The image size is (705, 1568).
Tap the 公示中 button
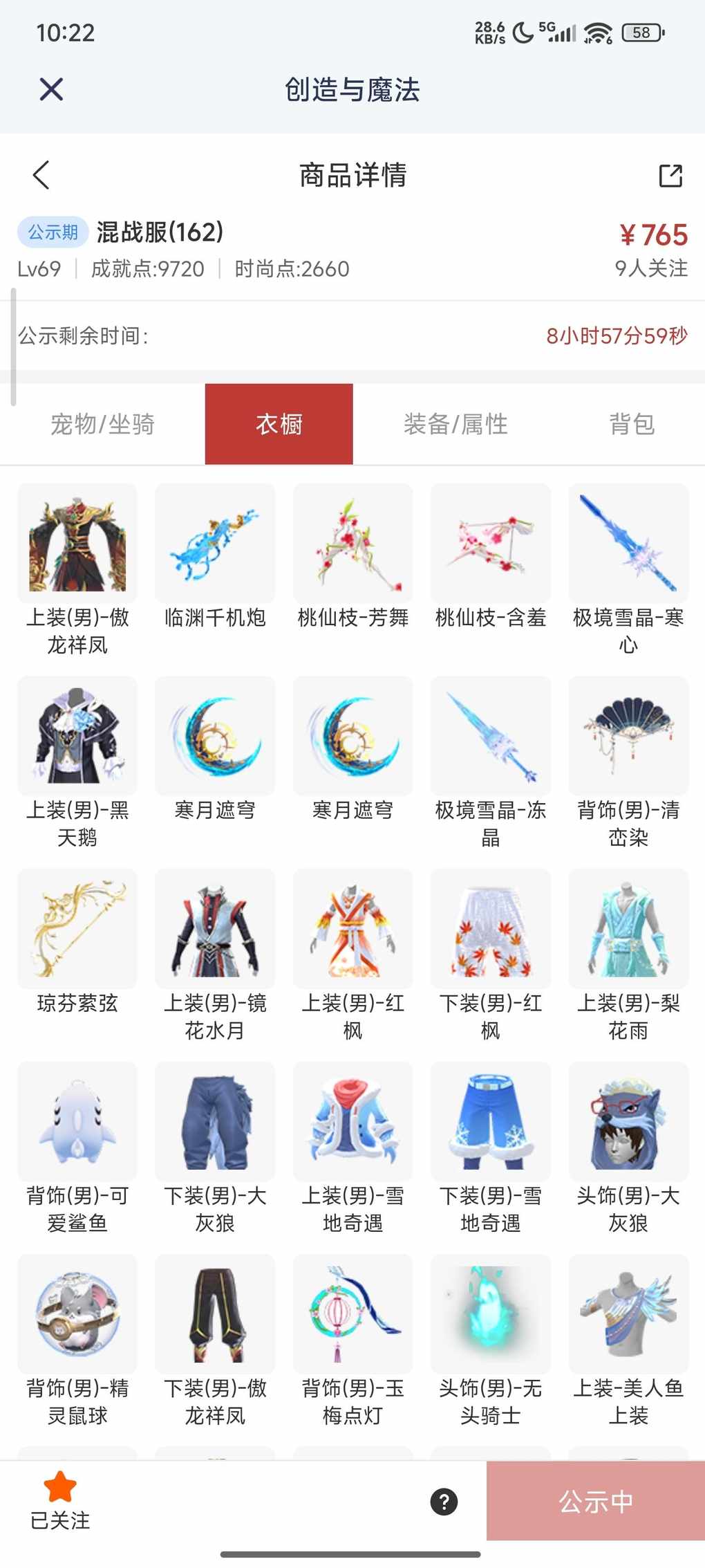(595, 1502)
